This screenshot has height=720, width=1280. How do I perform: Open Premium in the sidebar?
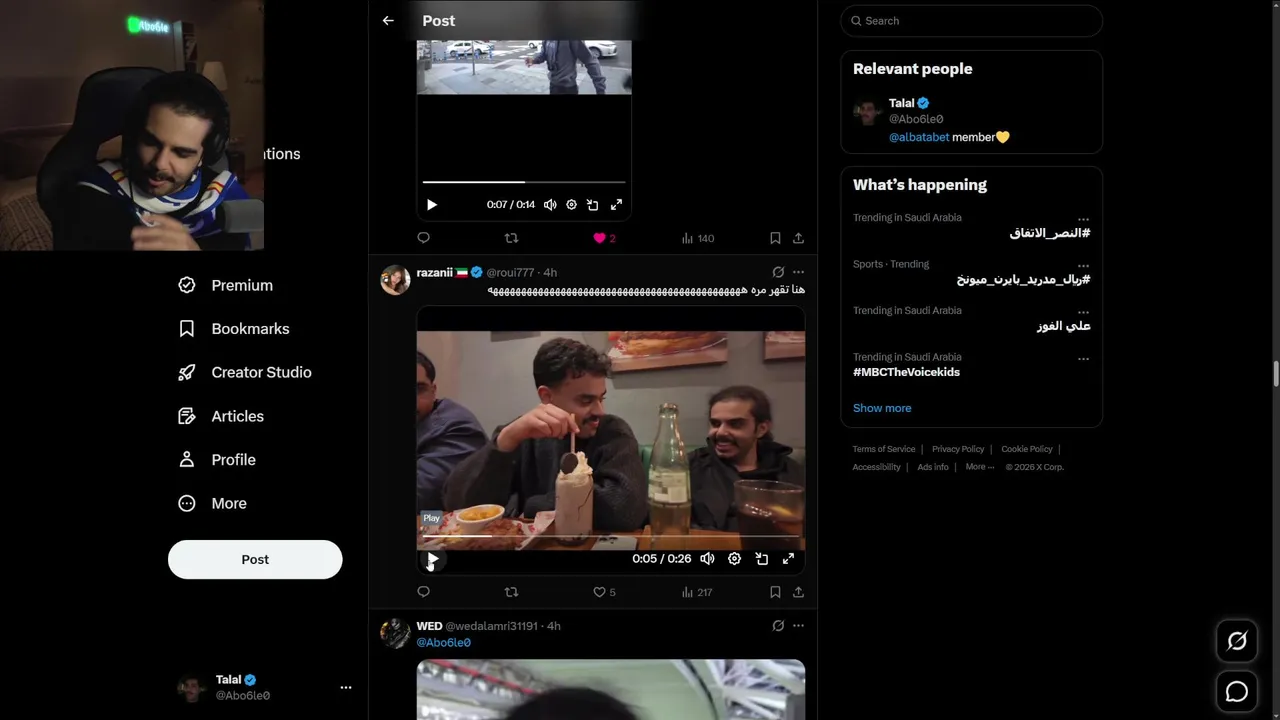241,285
